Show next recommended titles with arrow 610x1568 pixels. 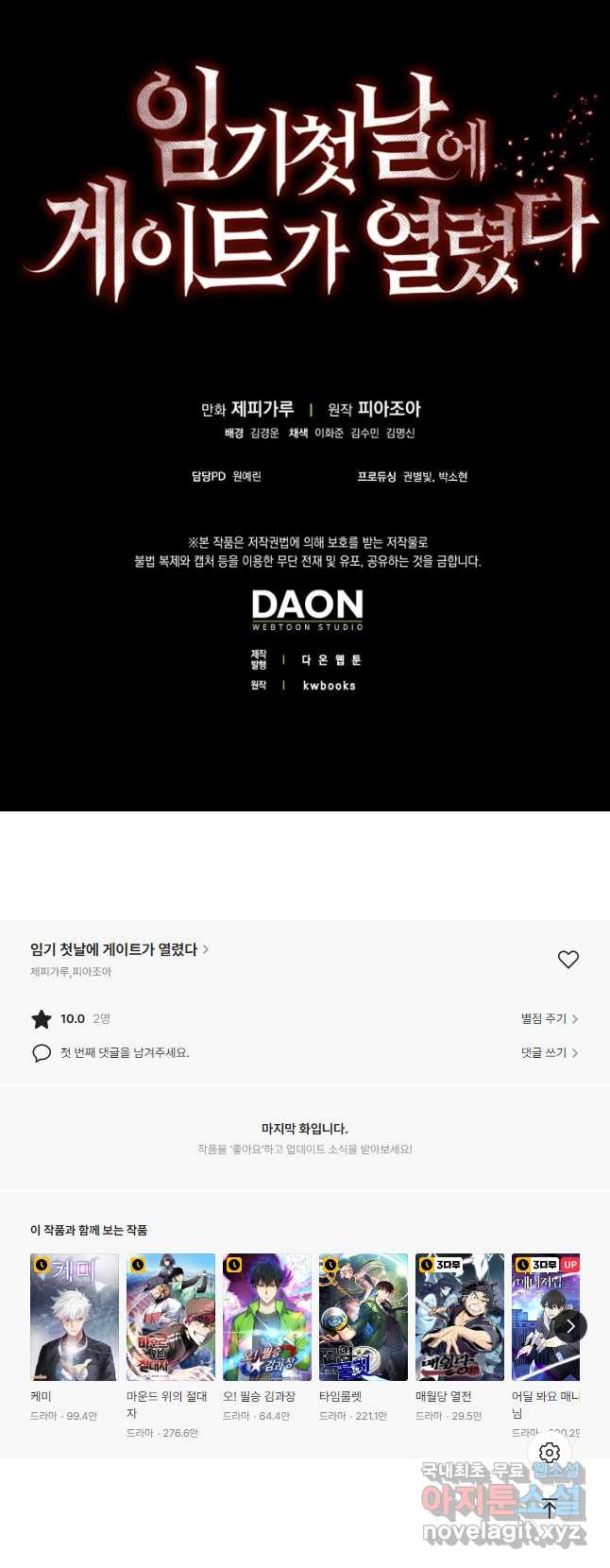click(570, 1325)
